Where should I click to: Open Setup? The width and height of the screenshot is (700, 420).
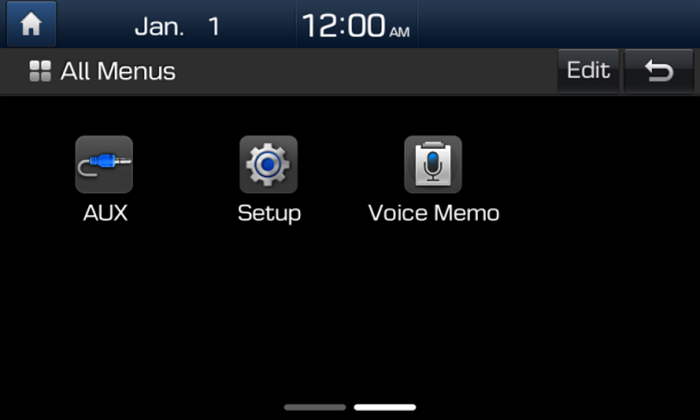tap(268, 165)
